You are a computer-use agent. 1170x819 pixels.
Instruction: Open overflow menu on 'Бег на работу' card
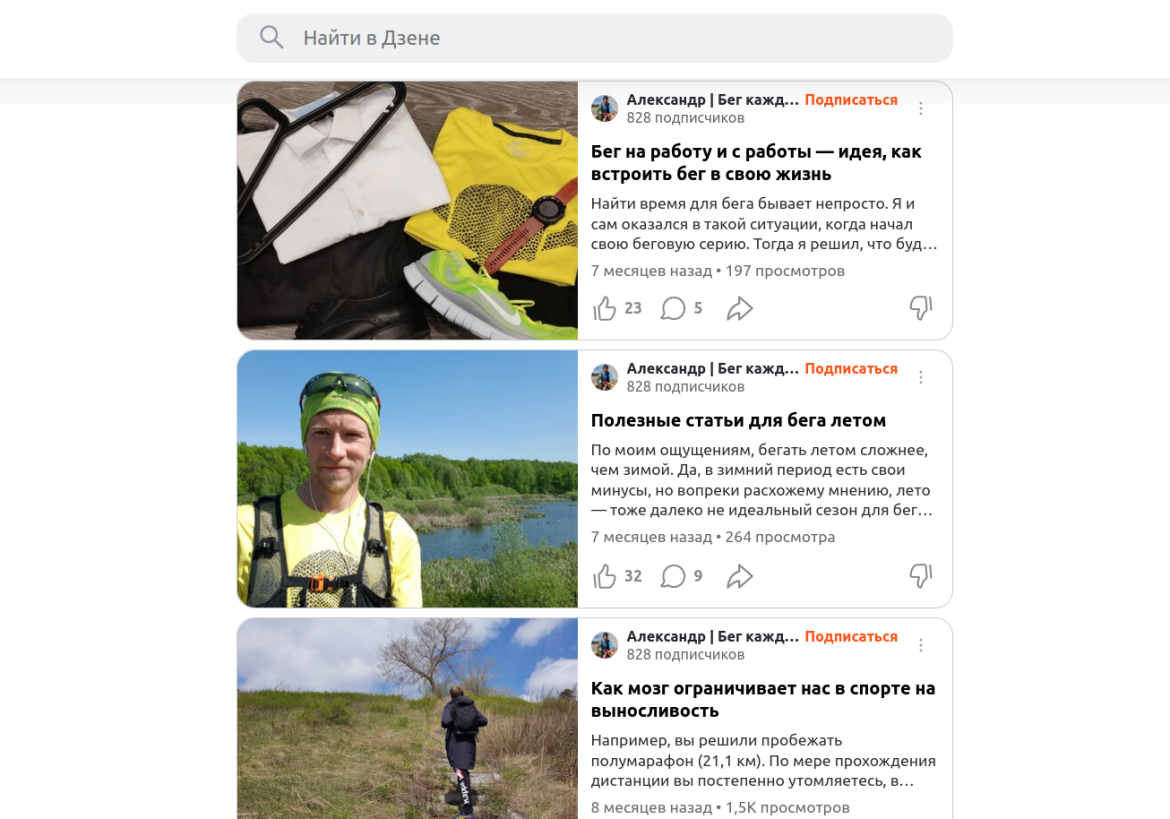tap(921, 108)
